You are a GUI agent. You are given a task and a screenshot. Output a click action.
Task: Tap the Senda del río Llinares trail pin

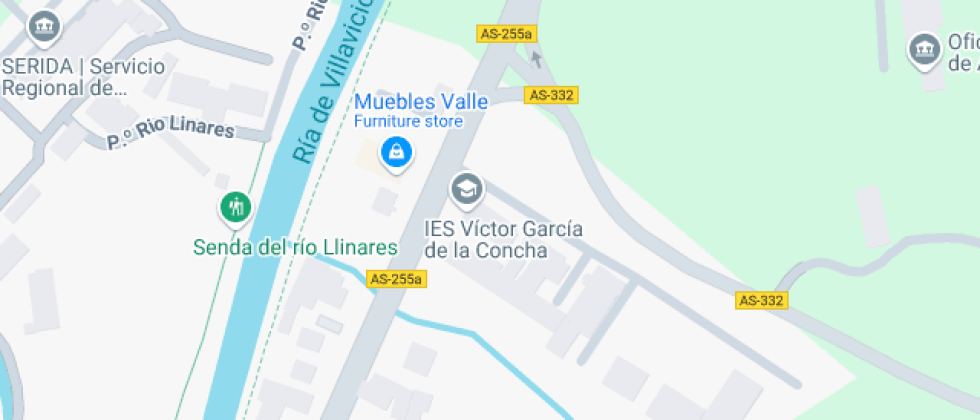point(236,208)
